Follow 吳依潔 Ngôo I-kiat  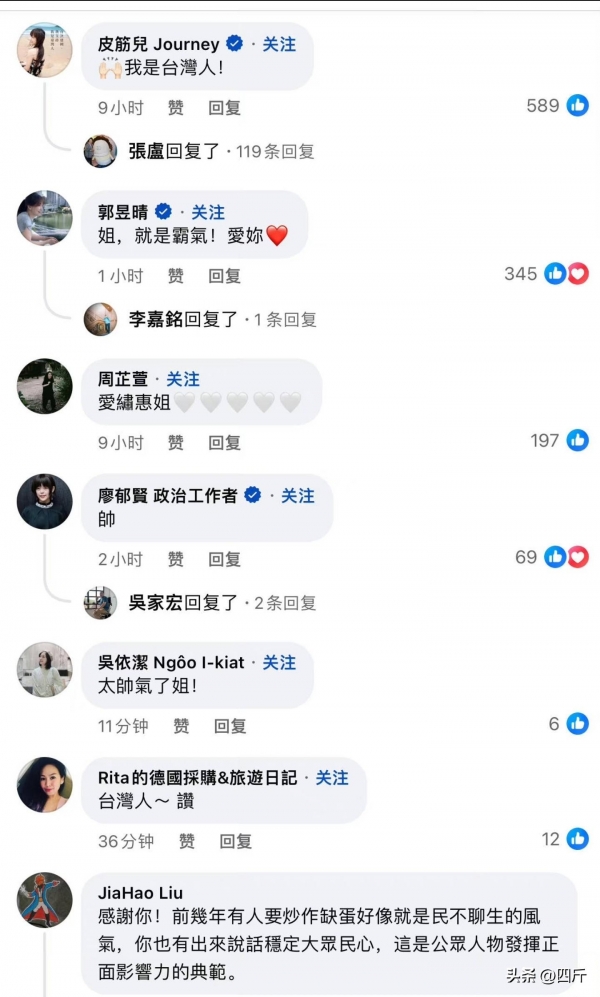point(279,662)
